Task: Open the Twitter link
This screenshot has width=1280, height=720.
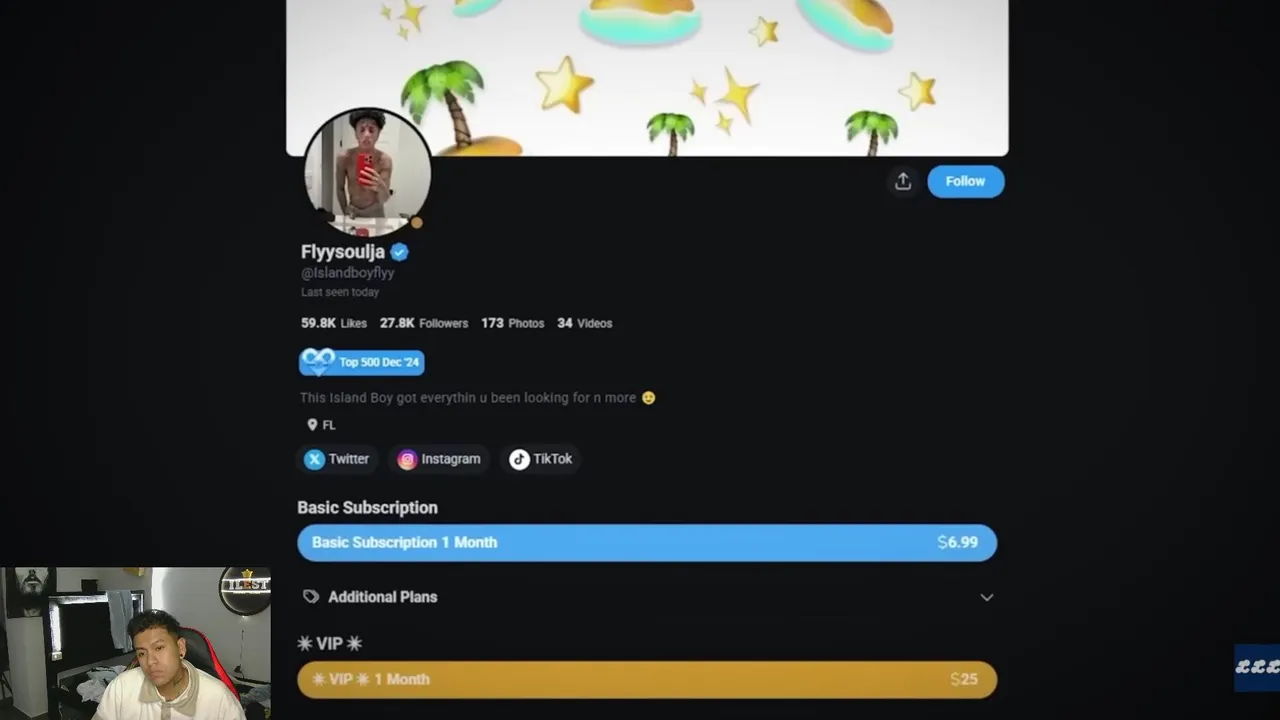Action: point(337,459)
